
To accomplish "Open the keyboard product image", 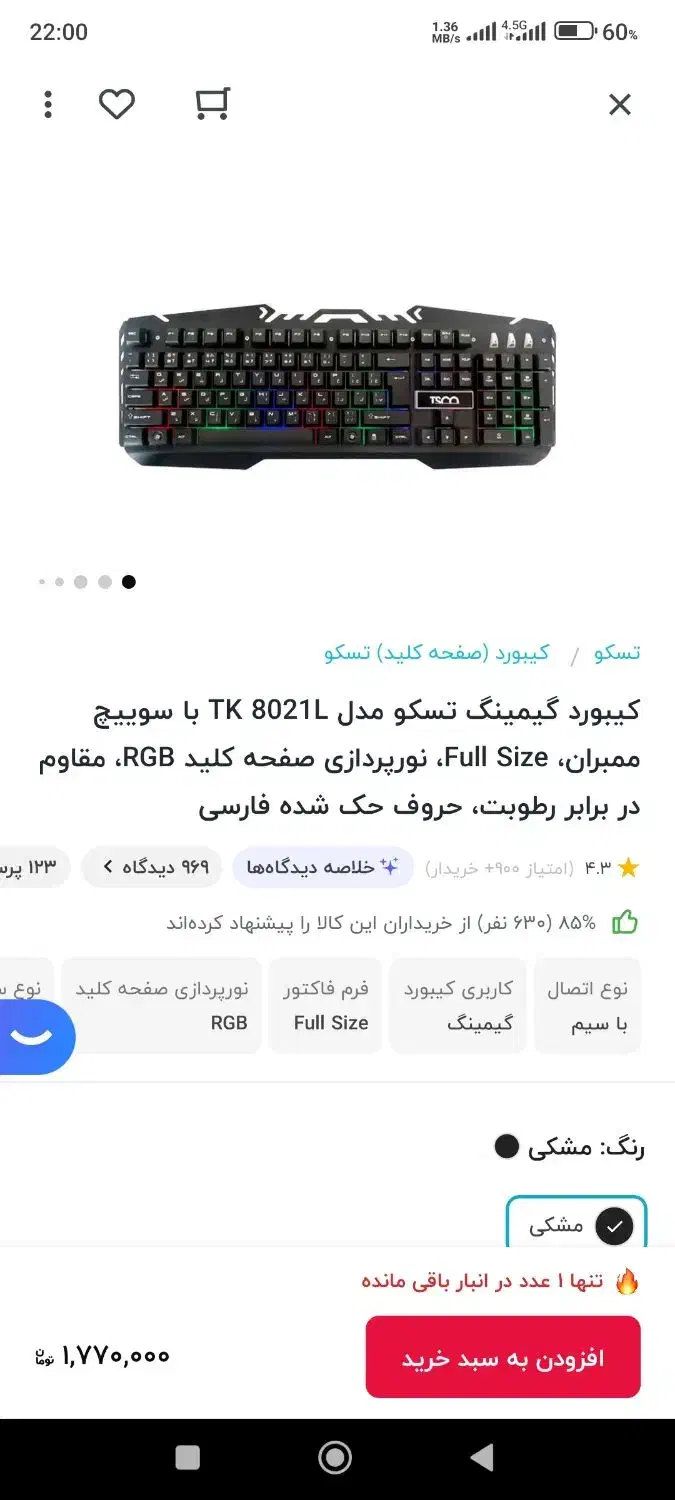I will [337, 385].
